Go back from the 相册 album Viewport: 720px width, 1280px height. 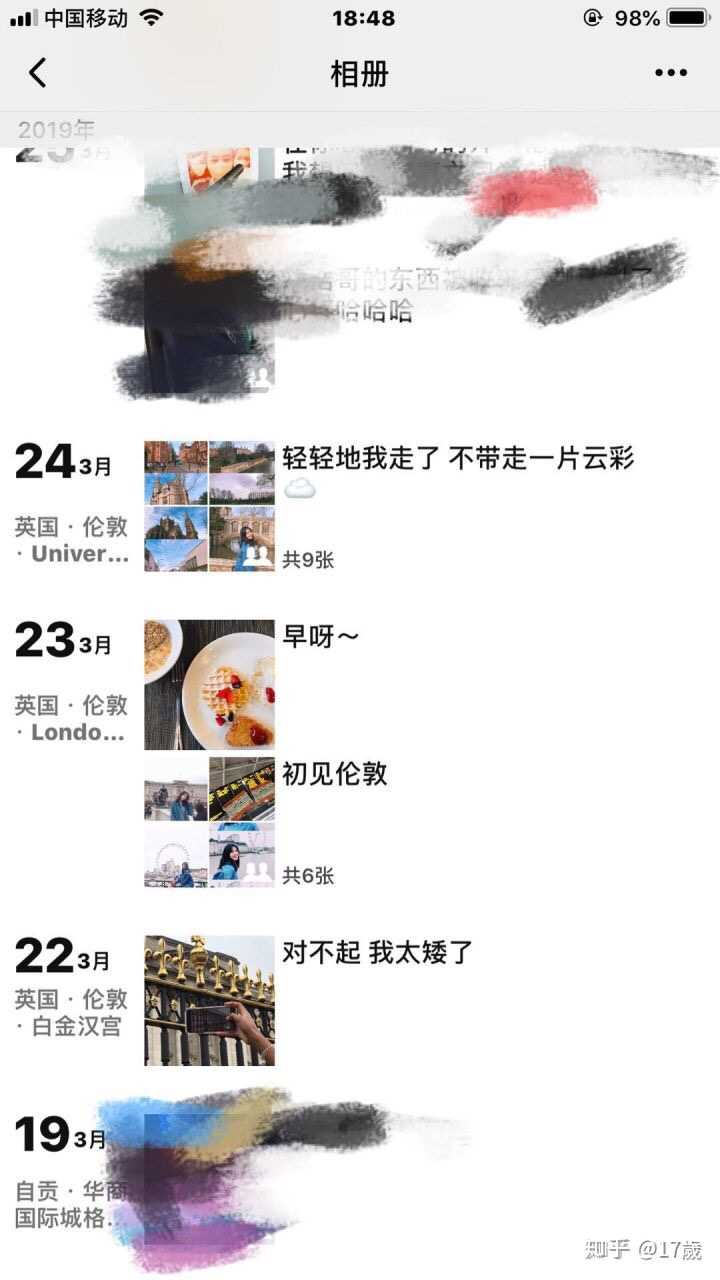[x=38, y=73]
